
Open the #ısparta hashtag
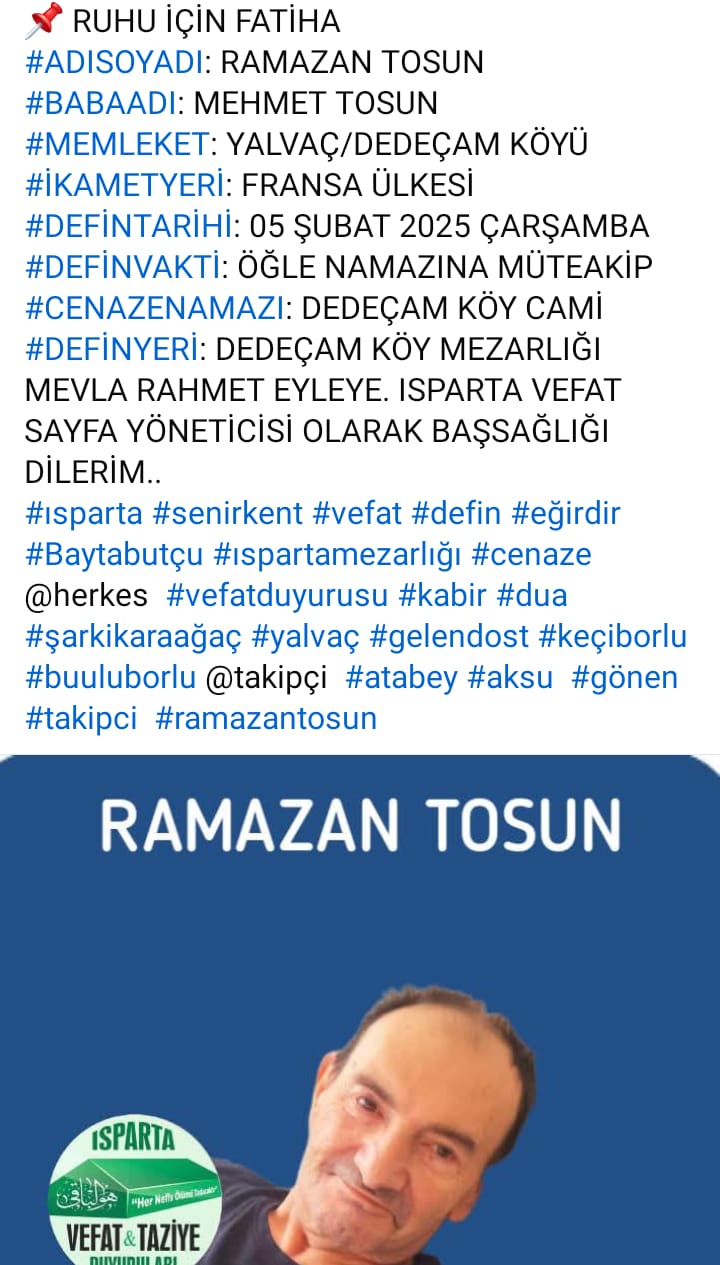coord(84,513)
